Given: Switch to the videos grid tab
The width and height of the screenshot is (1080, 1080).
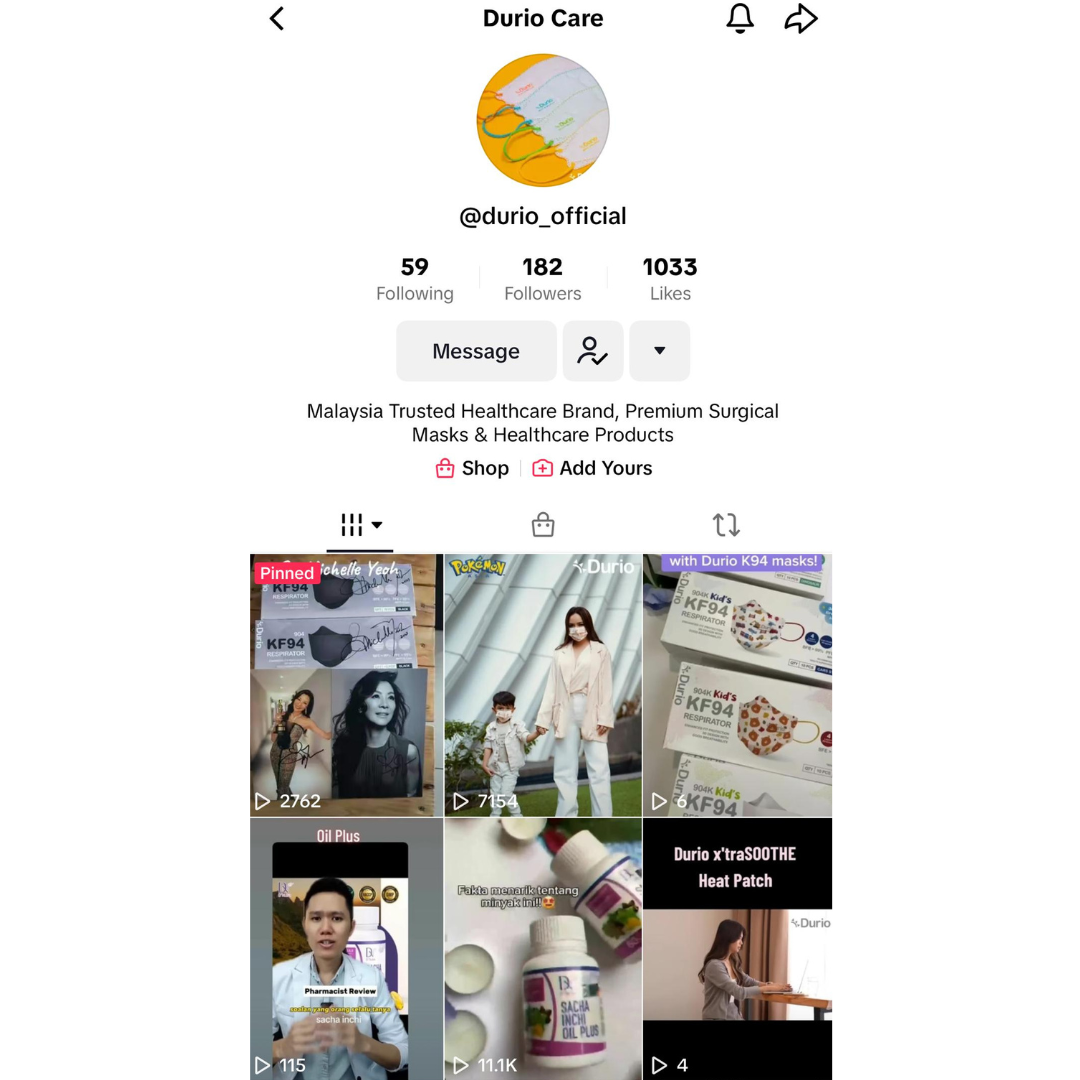Looking at the screenshot, I should (361, 525).
